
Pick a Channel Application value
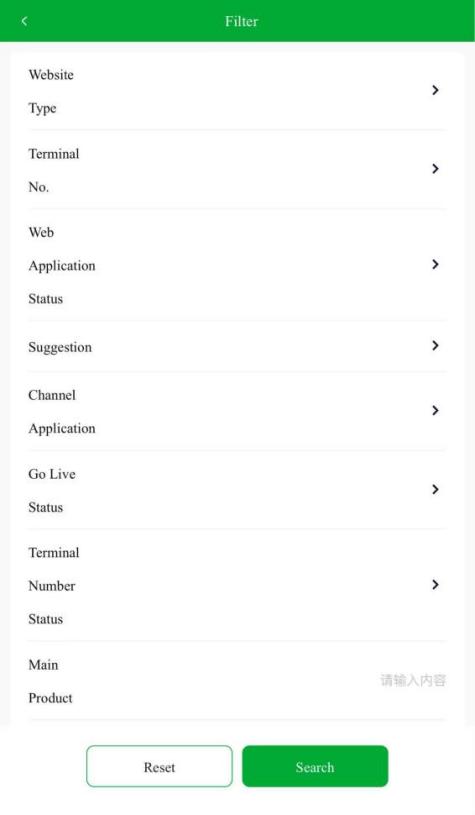pyautogui.click(x=237, y=411)
